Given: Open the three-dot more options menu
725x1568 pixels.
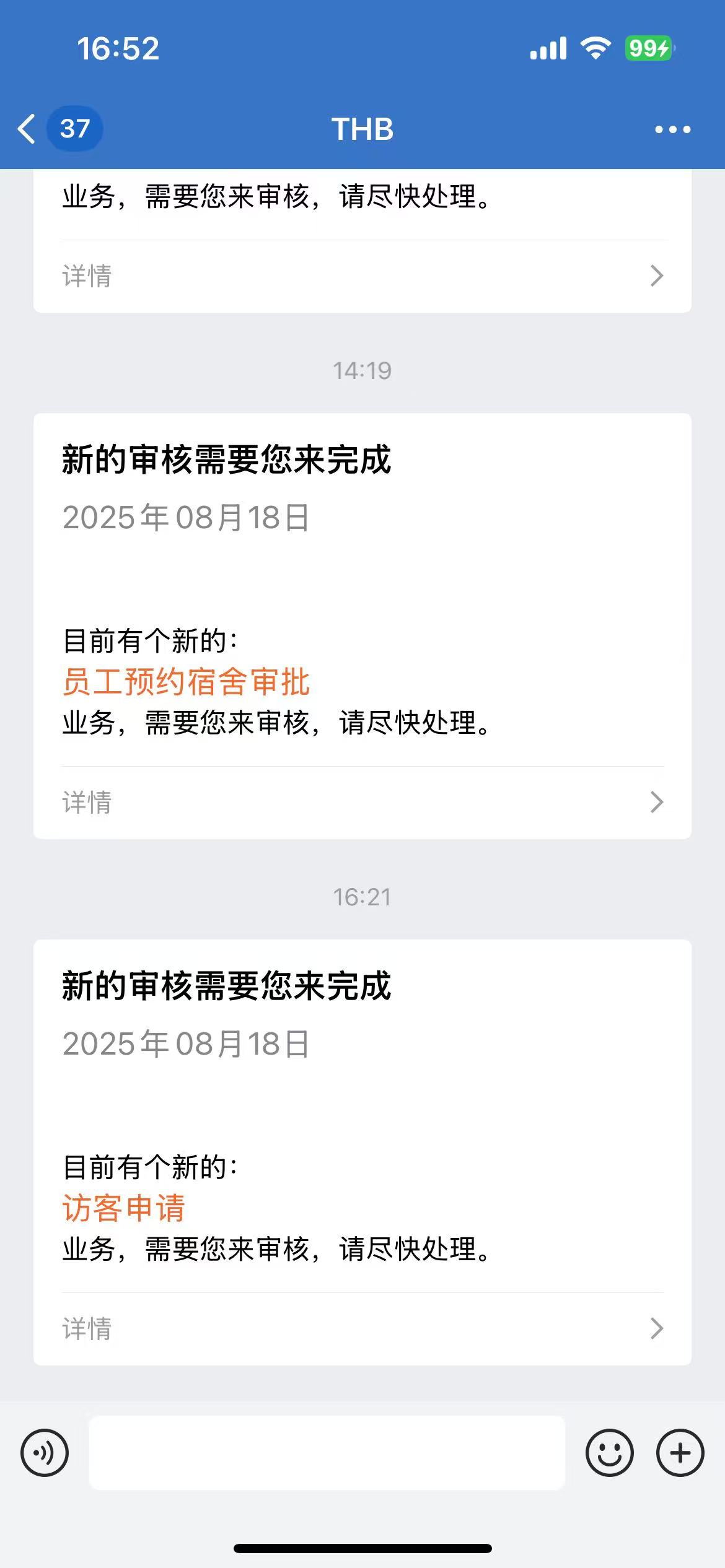Looking at the screenshot, I should tap(672, 129).
